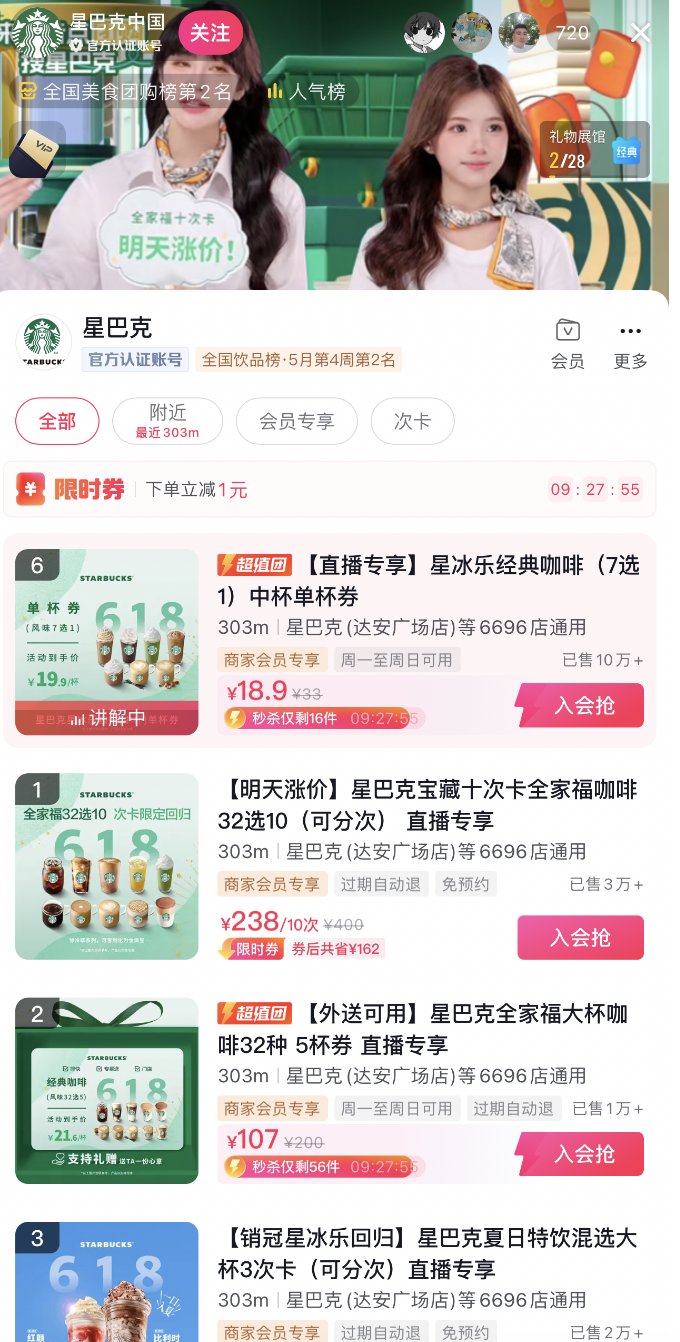Switch to the 会员专享 filter chip
The width and height of the screenshot is (680, 1342).
click(296, 421)
